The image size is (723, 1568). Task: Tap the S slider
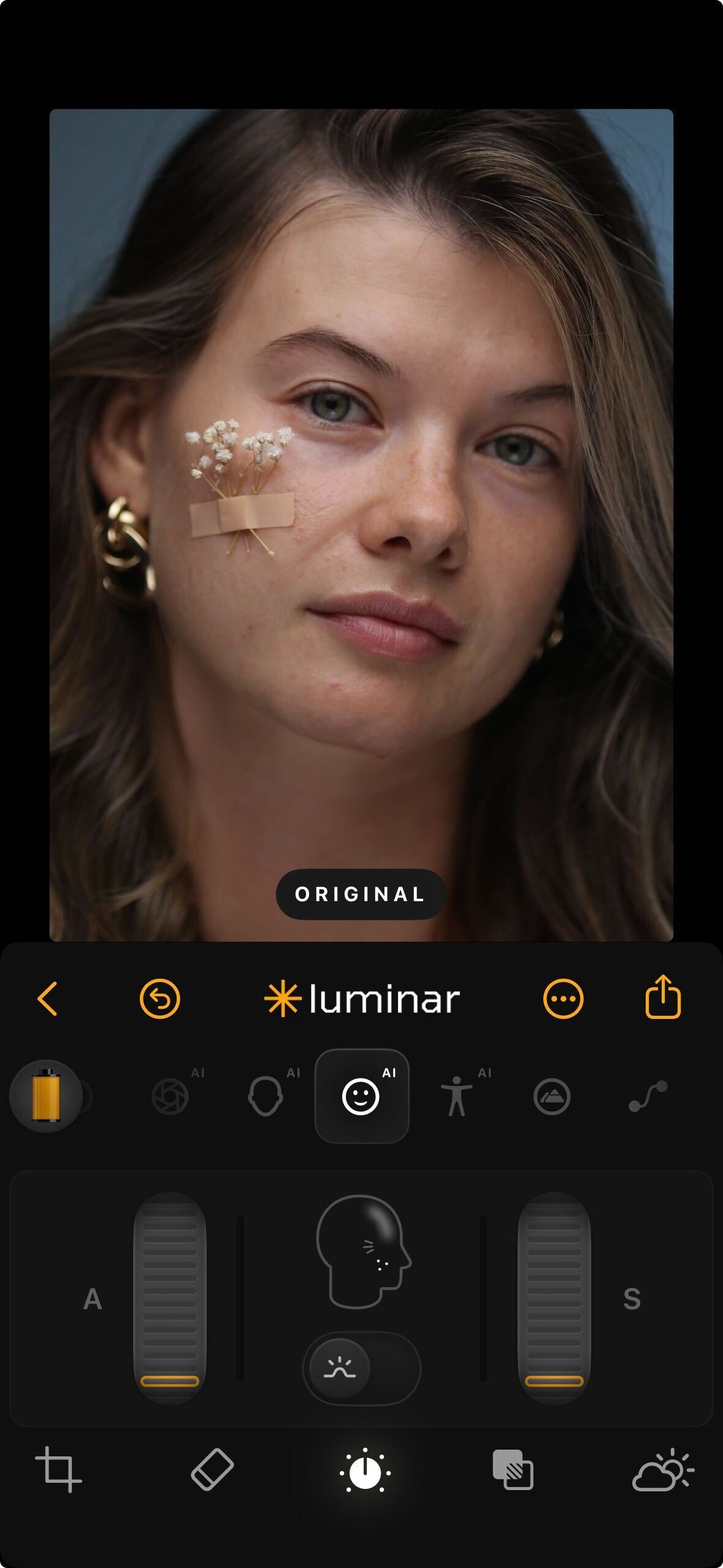(554, 1297)
